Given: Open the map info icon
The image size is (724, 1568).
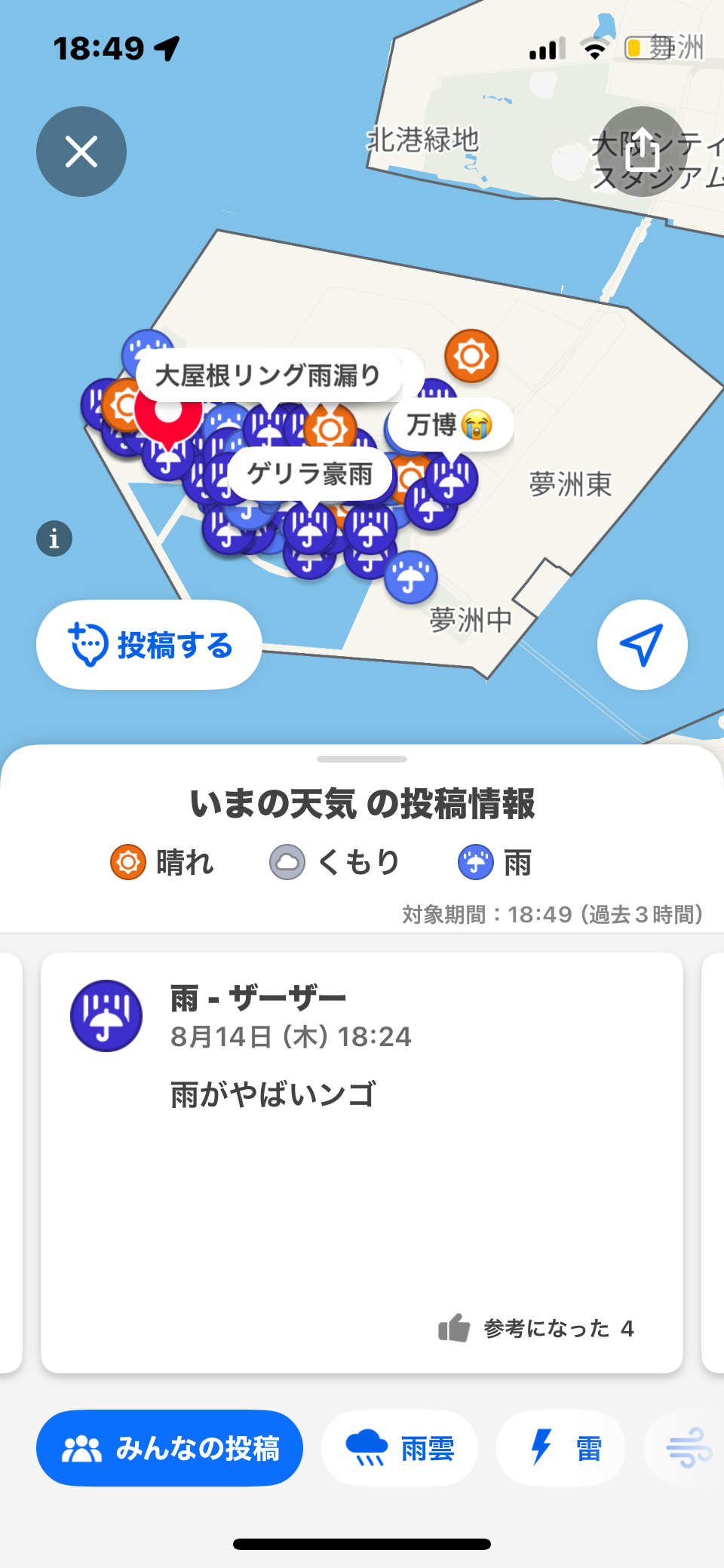Looking at the screenshot, I should point(54,539).
